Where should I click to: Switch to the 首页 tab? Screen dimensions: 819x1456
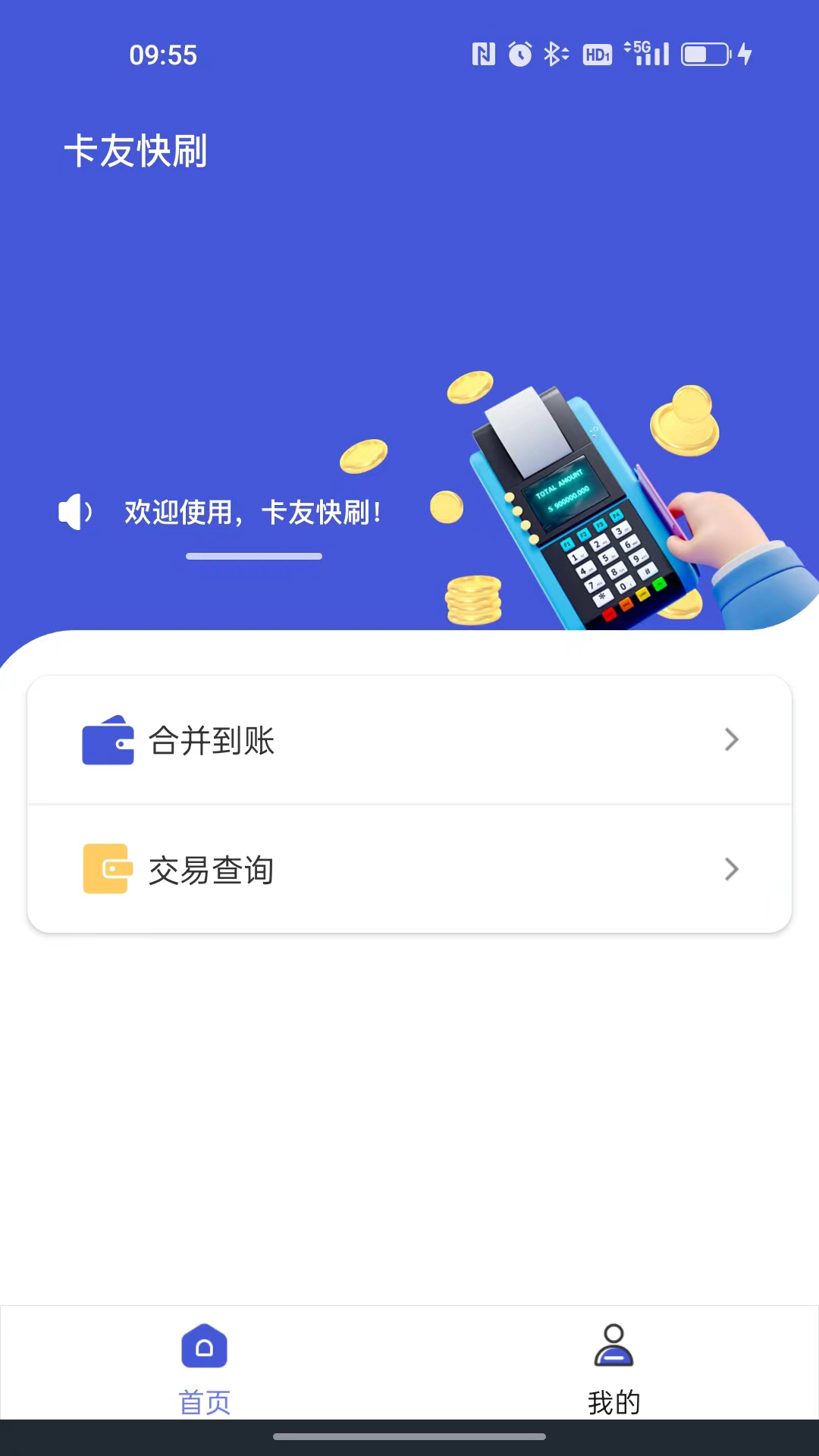[x=205, y=1367]
